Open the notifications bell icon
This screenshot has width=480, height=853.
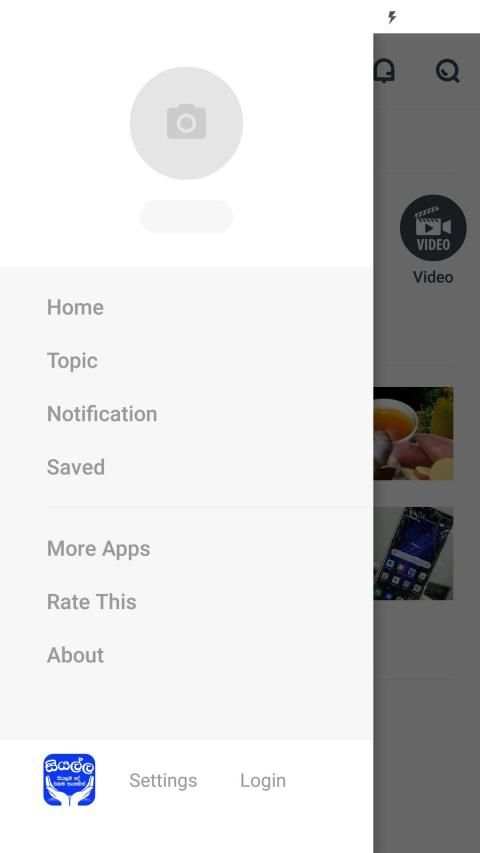pyautogui.click(x=385, y=71)
